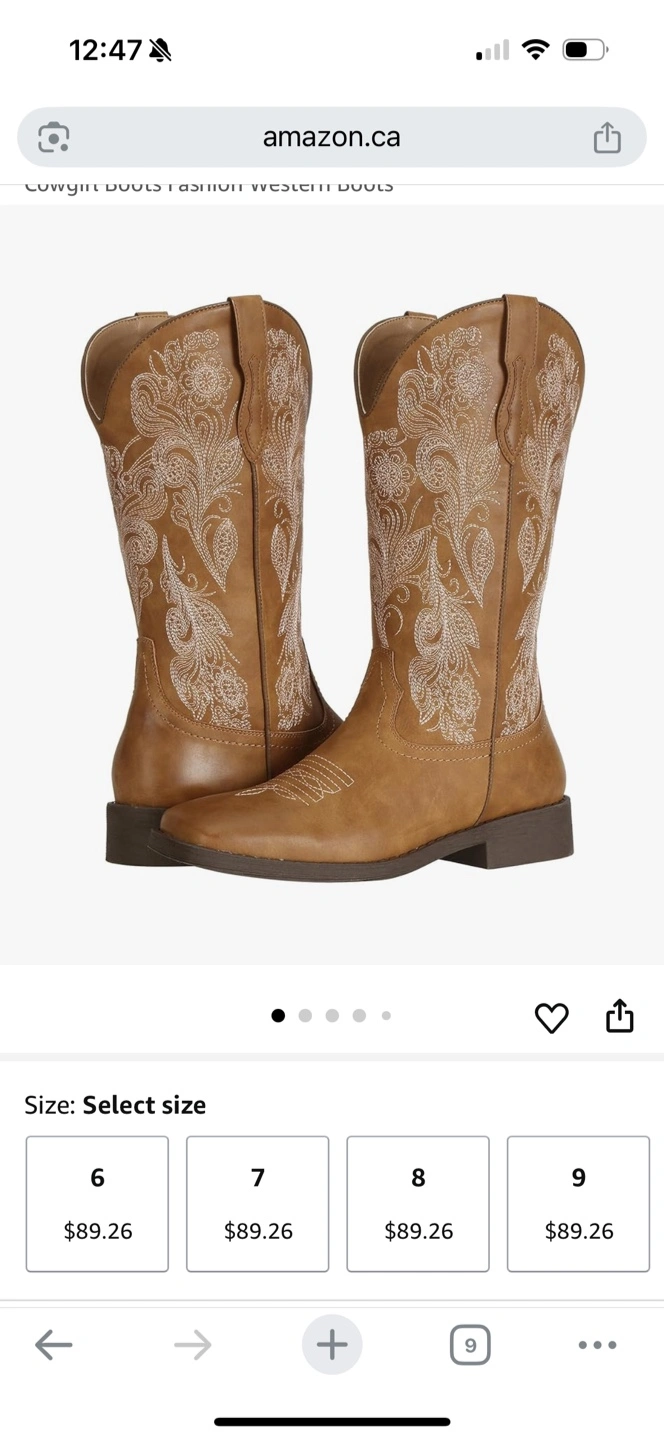The height and width of the screenshot is (1440, 664).
Task: Open the camera search icon in address bar
Action: click(54, 137)
